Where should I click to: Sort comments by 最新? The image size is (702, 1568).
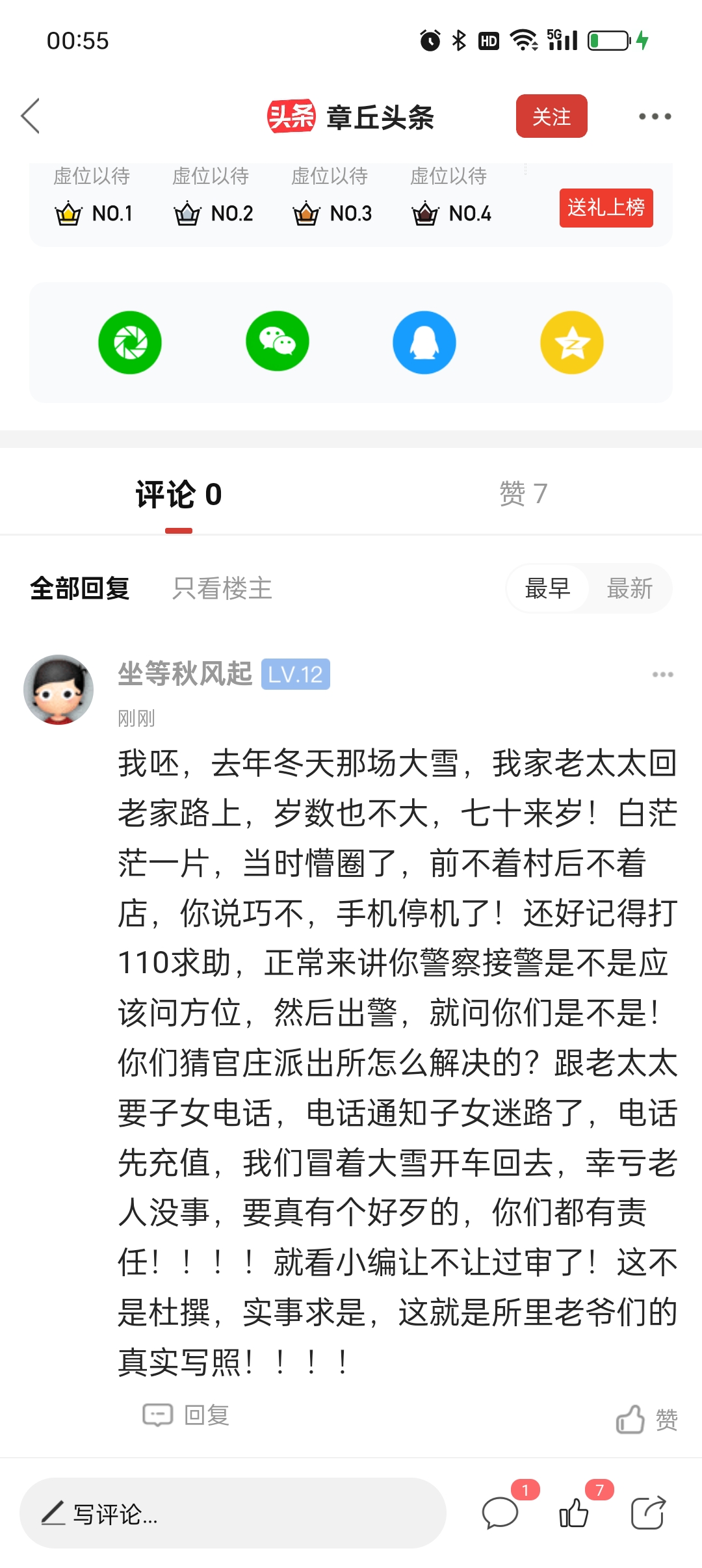coord(629,588)
